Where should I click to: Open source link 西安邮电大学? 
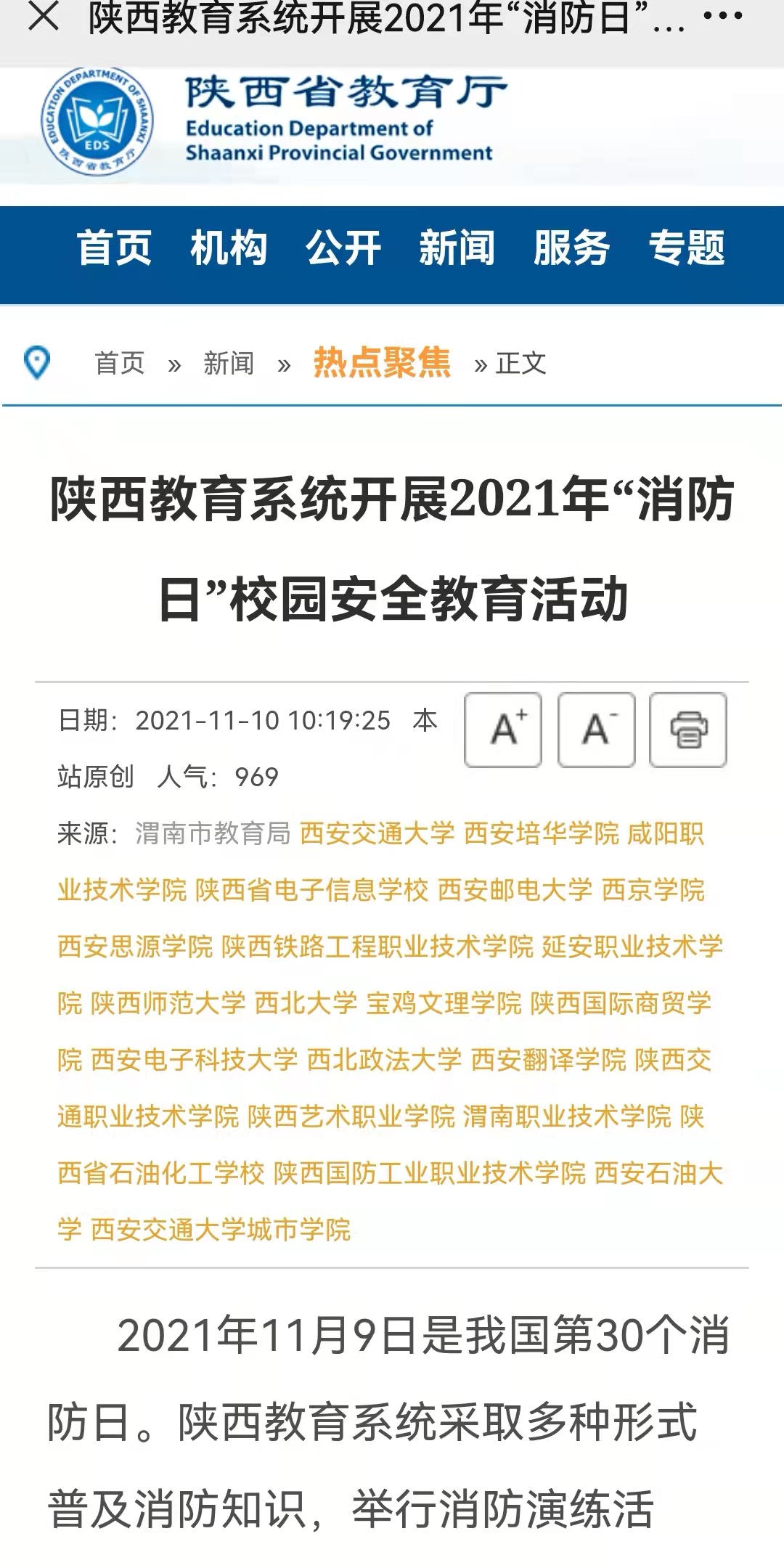(x=515, y=890)
